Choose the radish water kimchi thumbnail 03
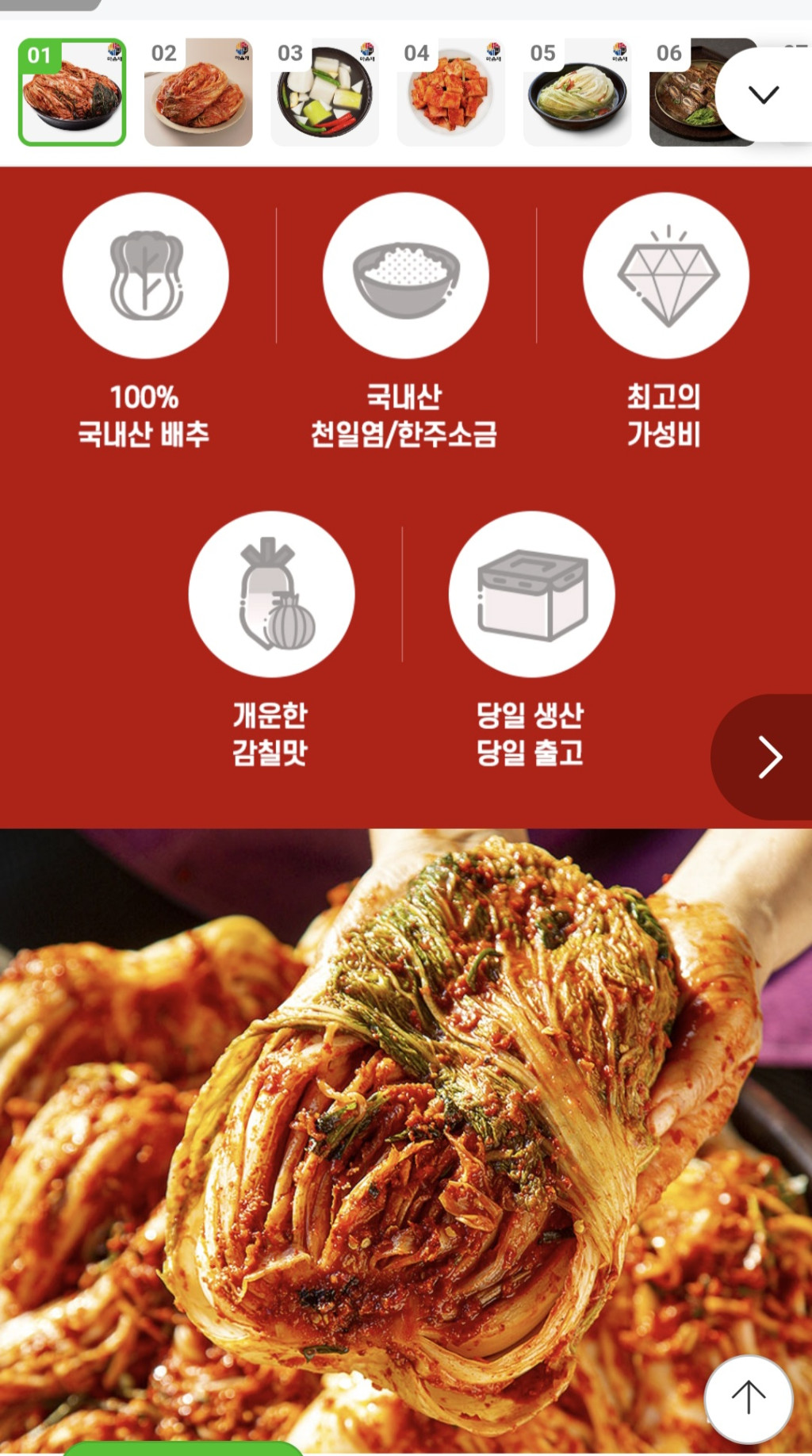Screen dimensions: 812x1456 [324, 92]
